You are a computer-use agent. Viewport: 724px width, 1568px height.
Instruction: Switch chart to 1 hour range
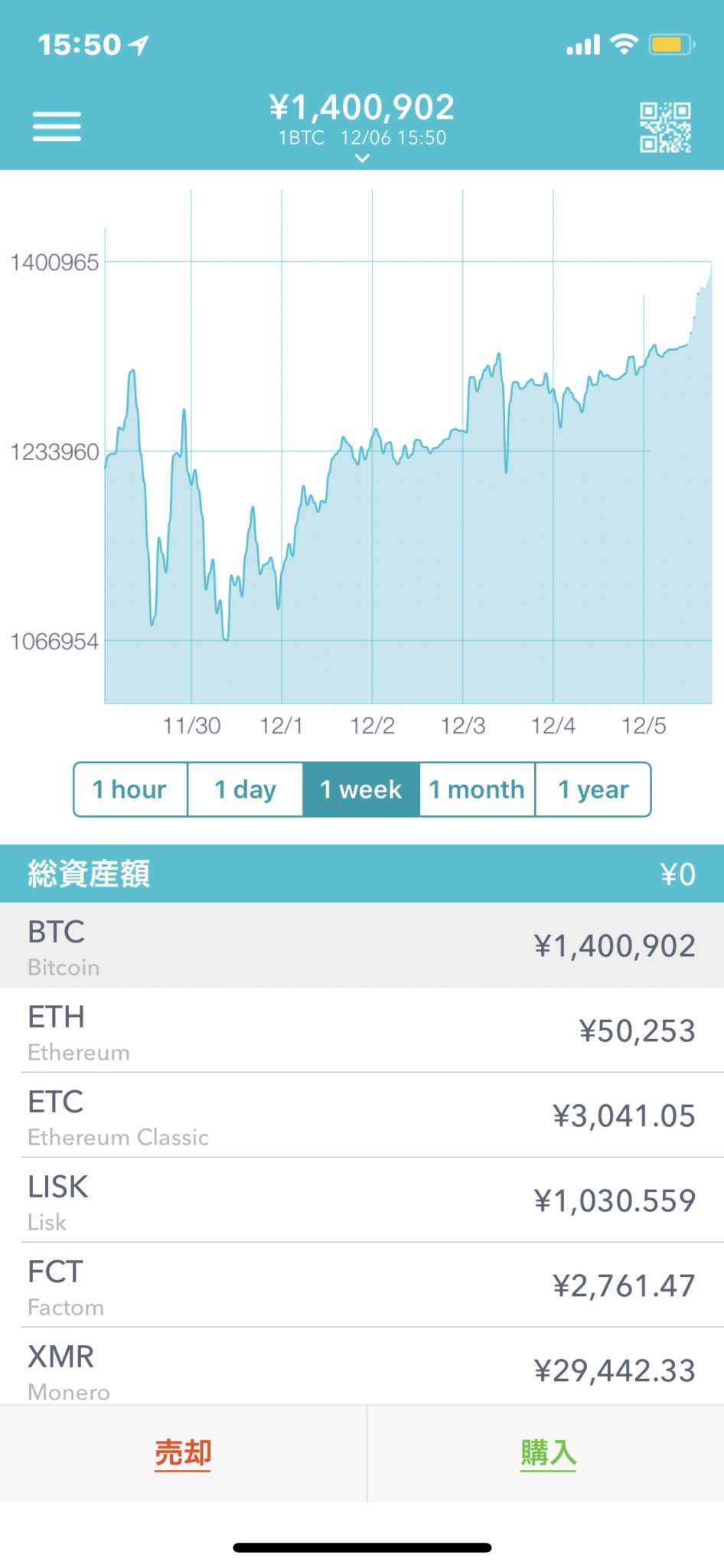coord(130,789)
